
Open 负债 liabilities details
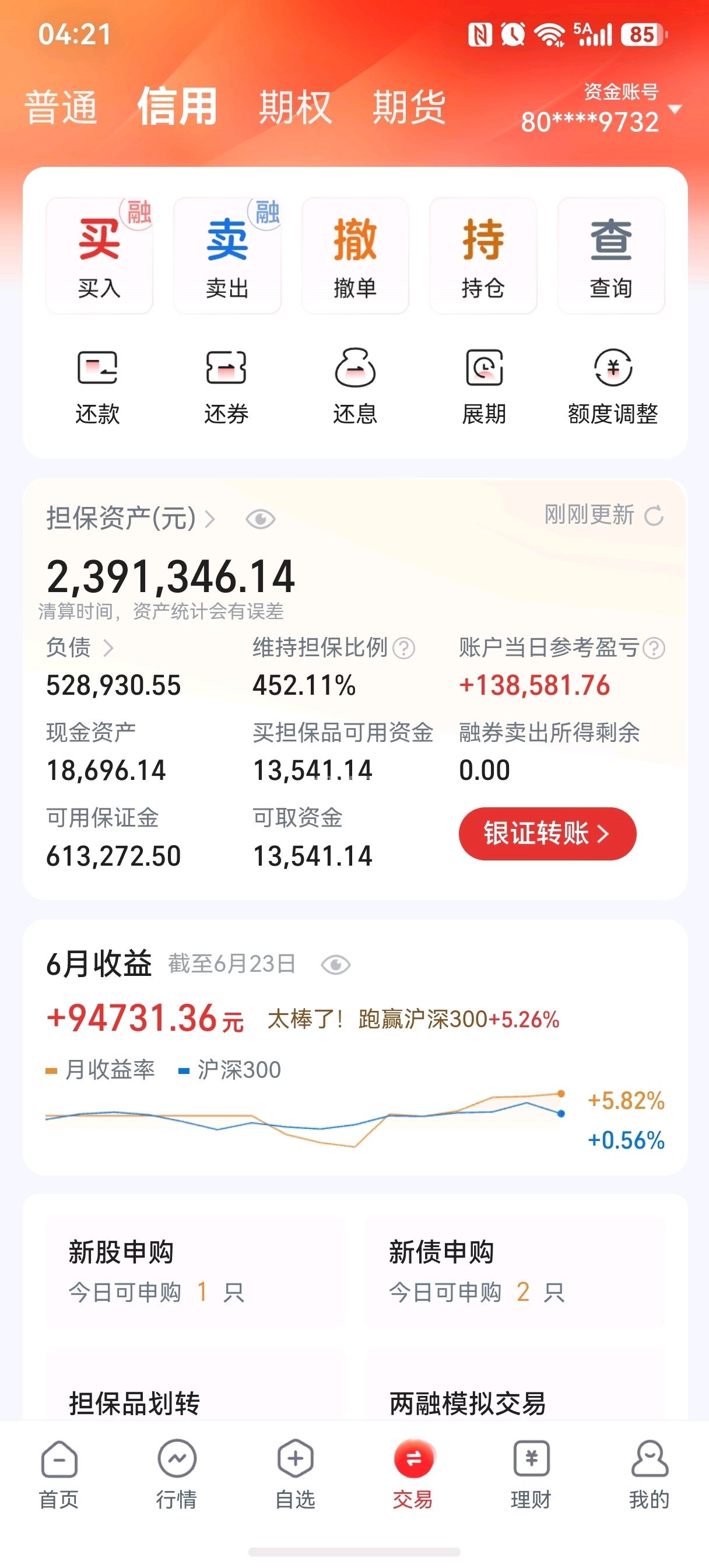tap(80, 647)
